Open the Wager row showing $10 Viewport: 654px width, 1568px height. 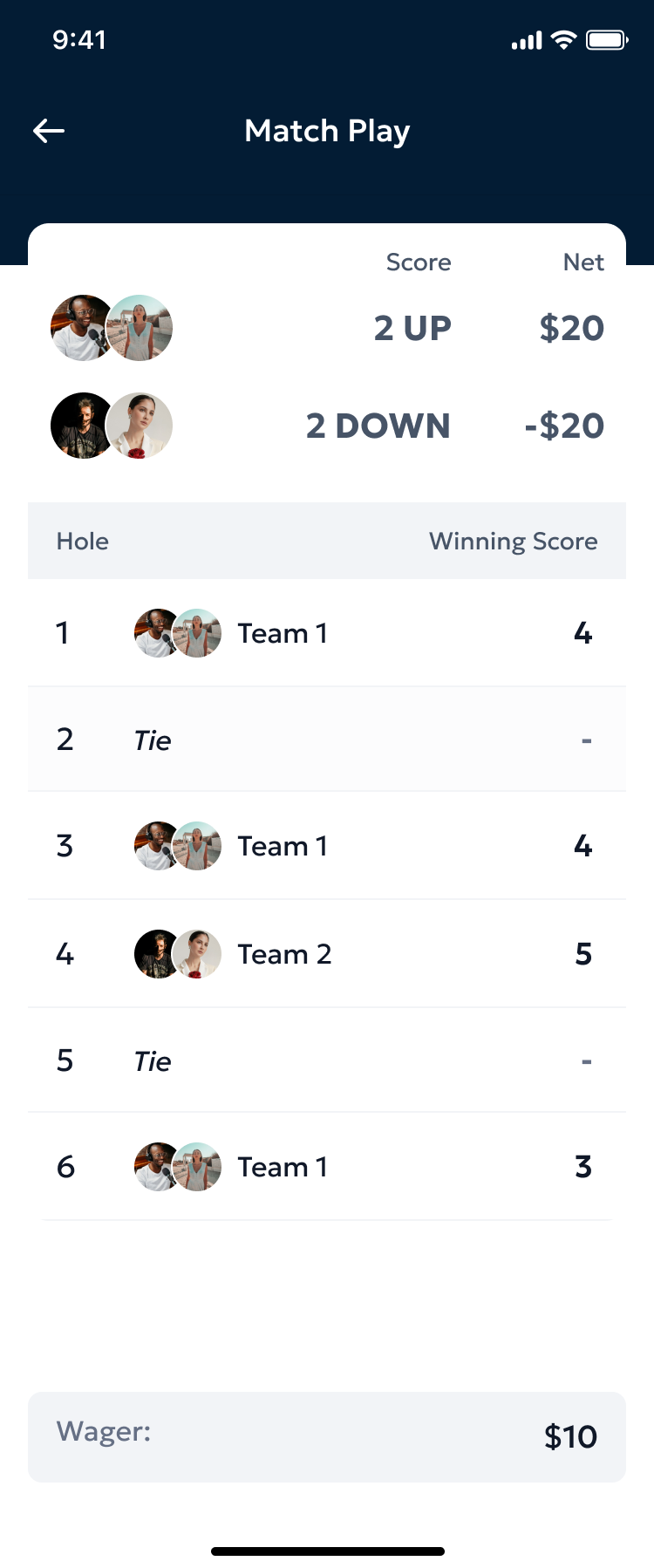coord(327,1436)
